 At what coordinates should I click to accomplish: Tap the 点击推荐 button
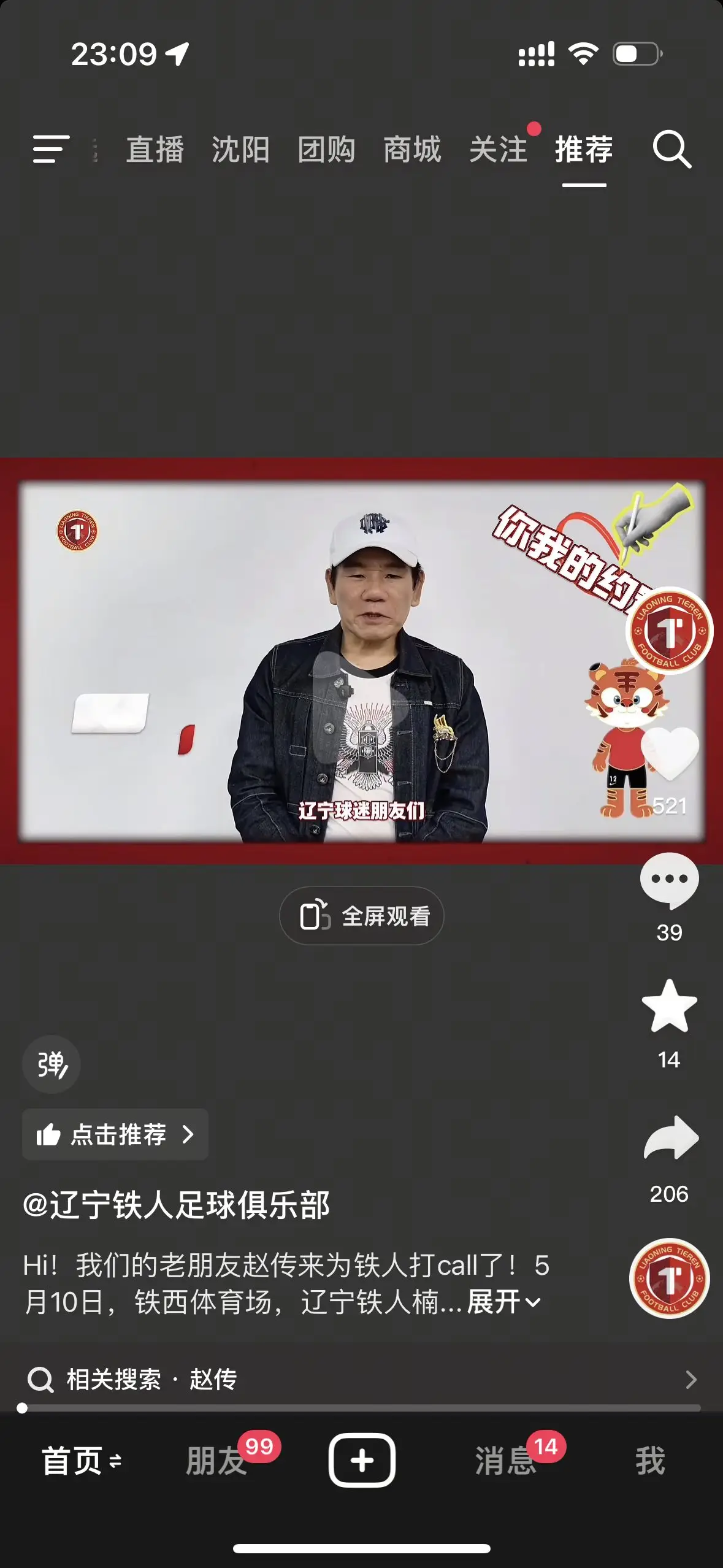[115, 1134]
